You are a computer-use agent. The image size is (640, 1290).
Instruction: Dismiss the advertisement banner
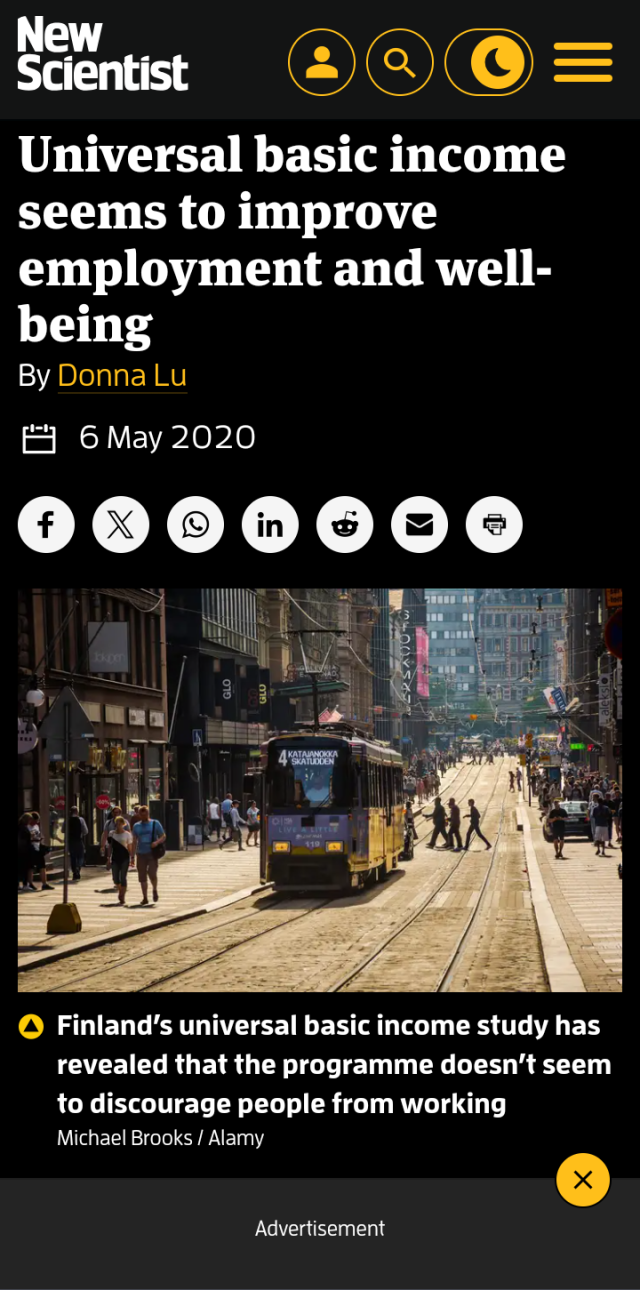[x=583, y=1180]
